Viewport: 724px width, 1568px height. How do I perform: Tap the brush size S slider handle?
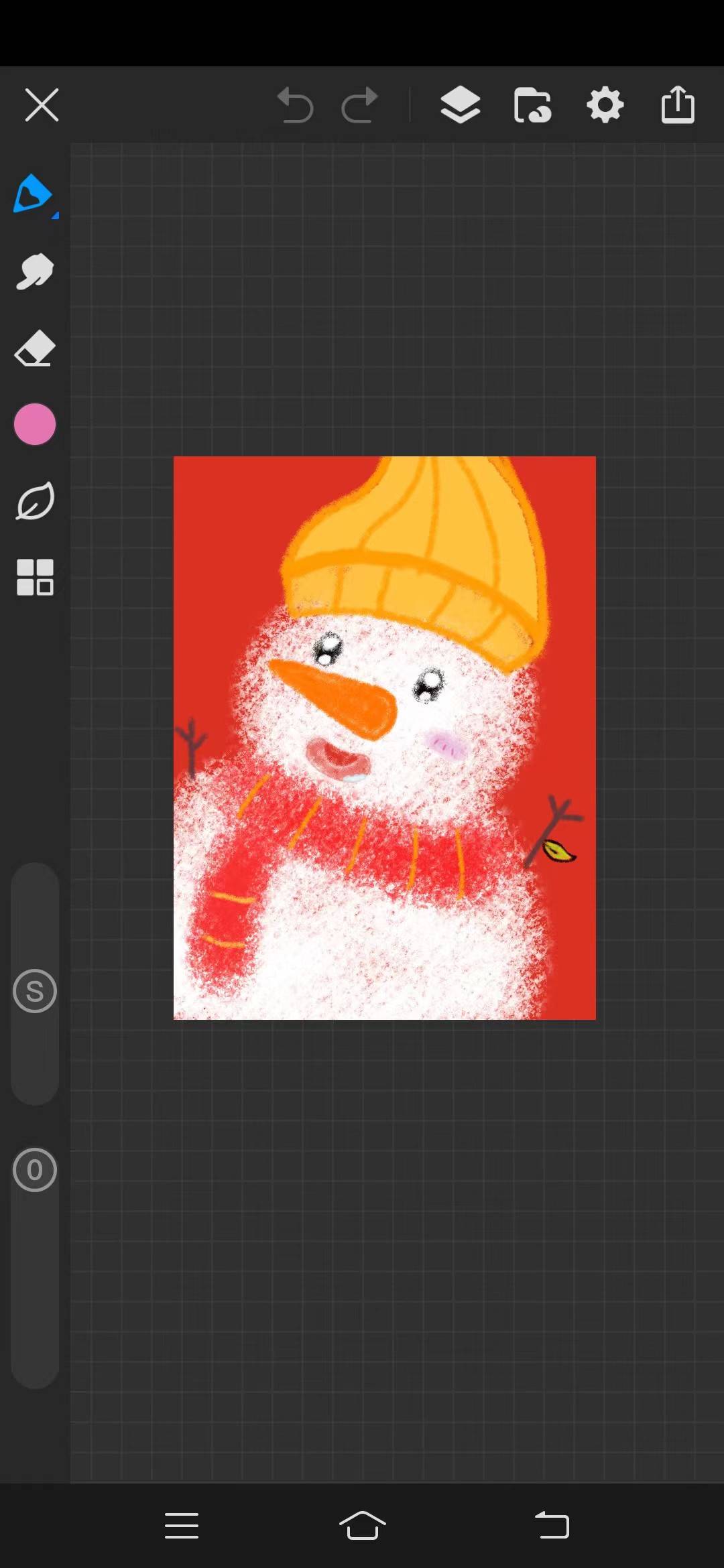click(x=34, y=991)
